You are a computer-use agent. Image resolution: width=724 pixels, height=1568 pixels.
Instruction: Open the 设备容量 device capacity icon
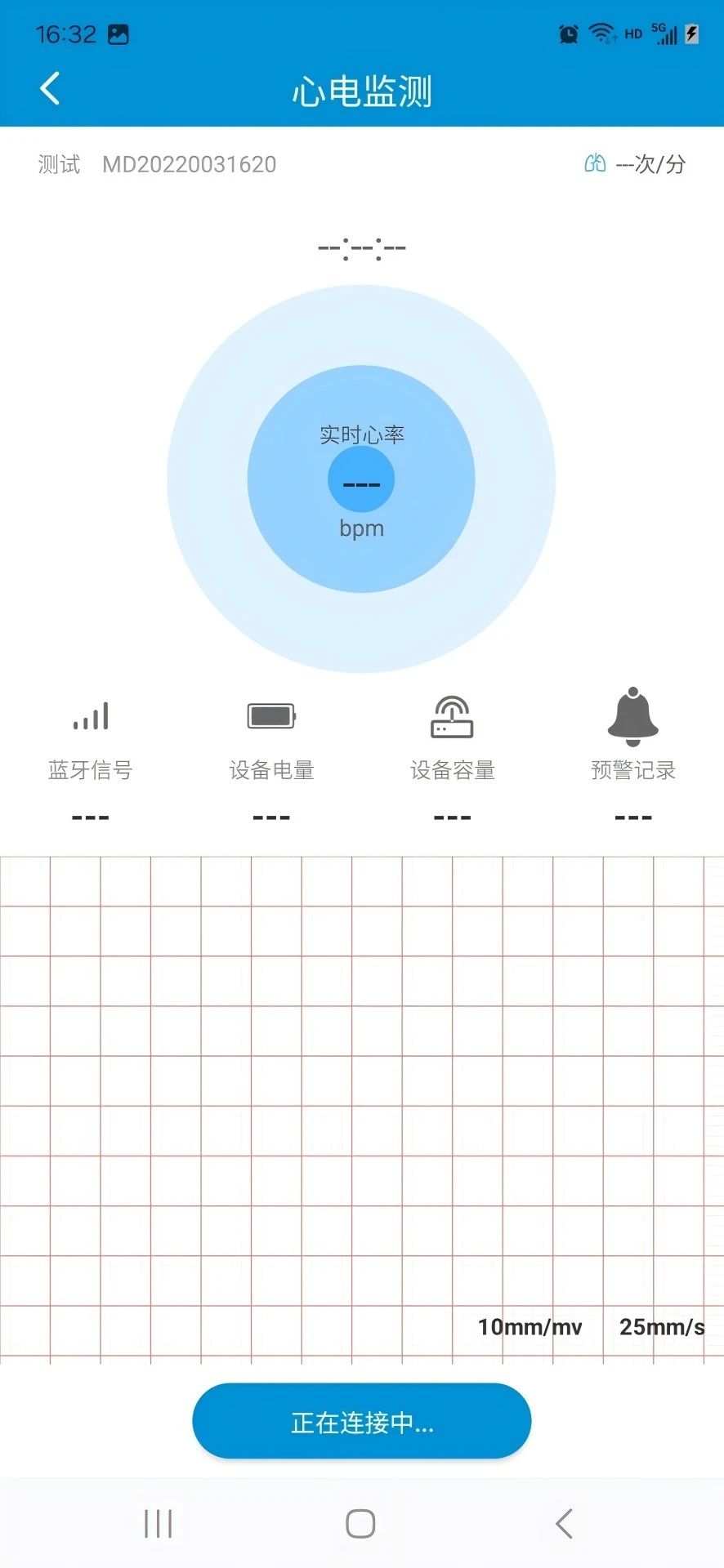click(452, 717)
